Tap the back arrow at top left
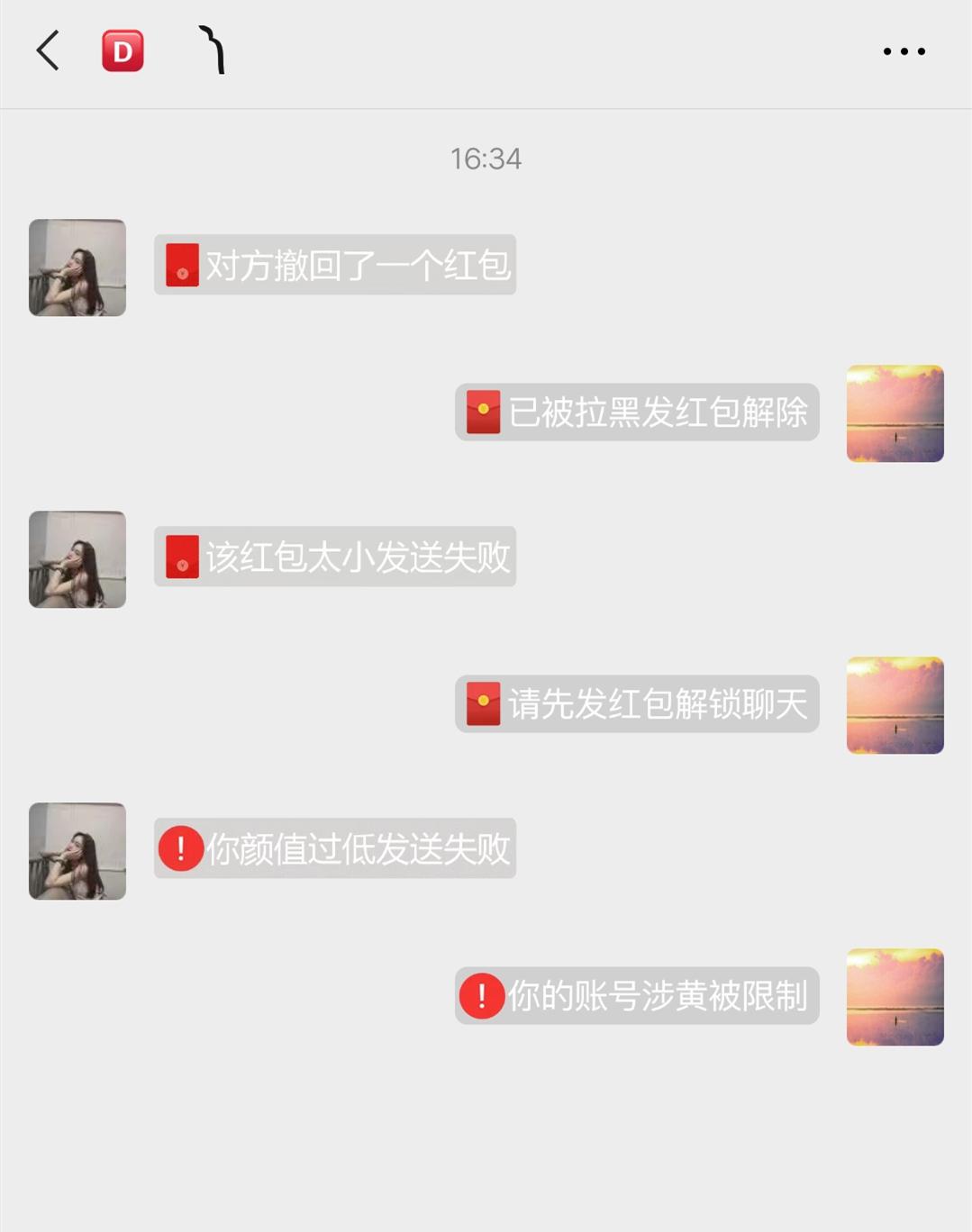The width and height of the screenshot is (972, 1232). tap(47, 50)
